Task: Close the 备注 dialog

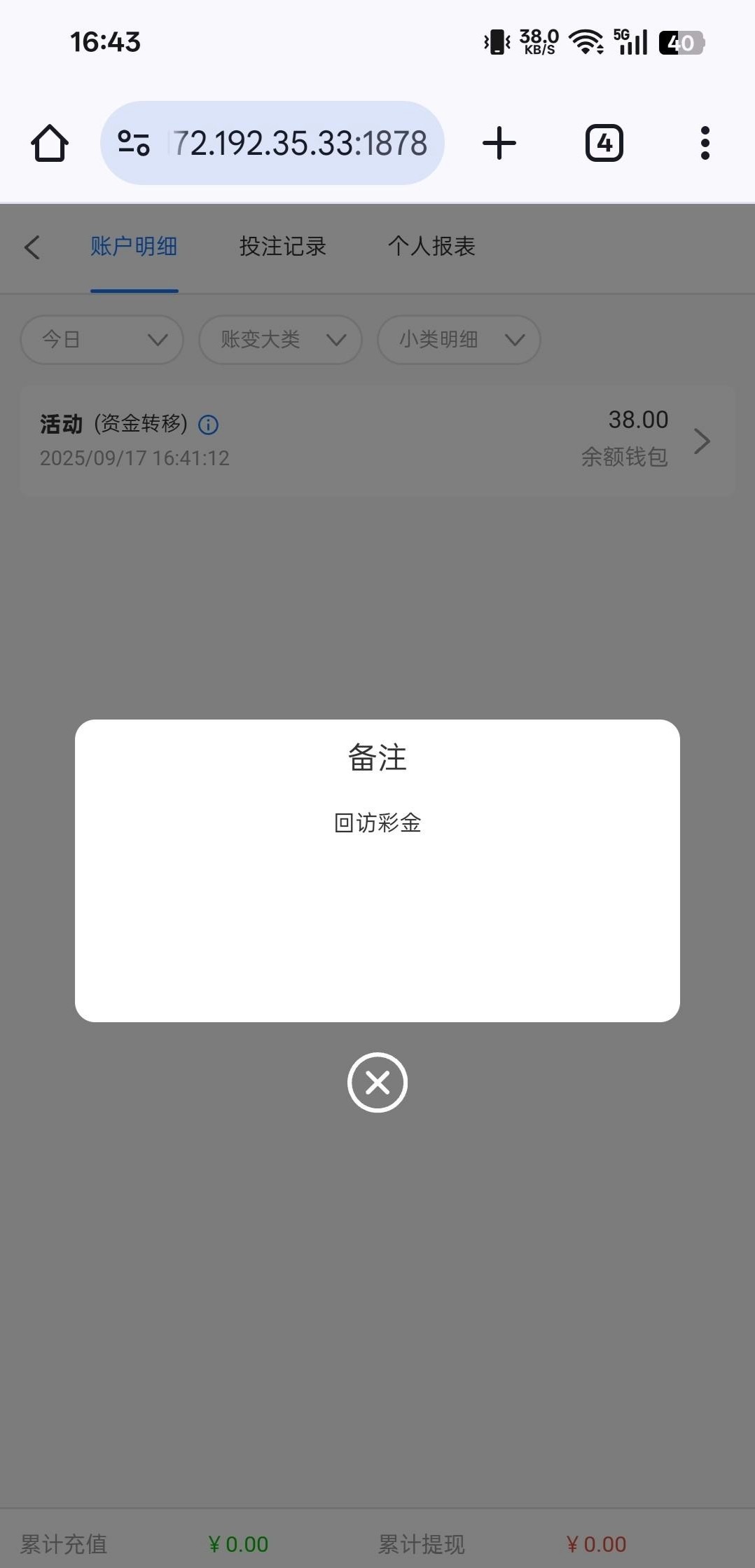Action: point(377,1082)
